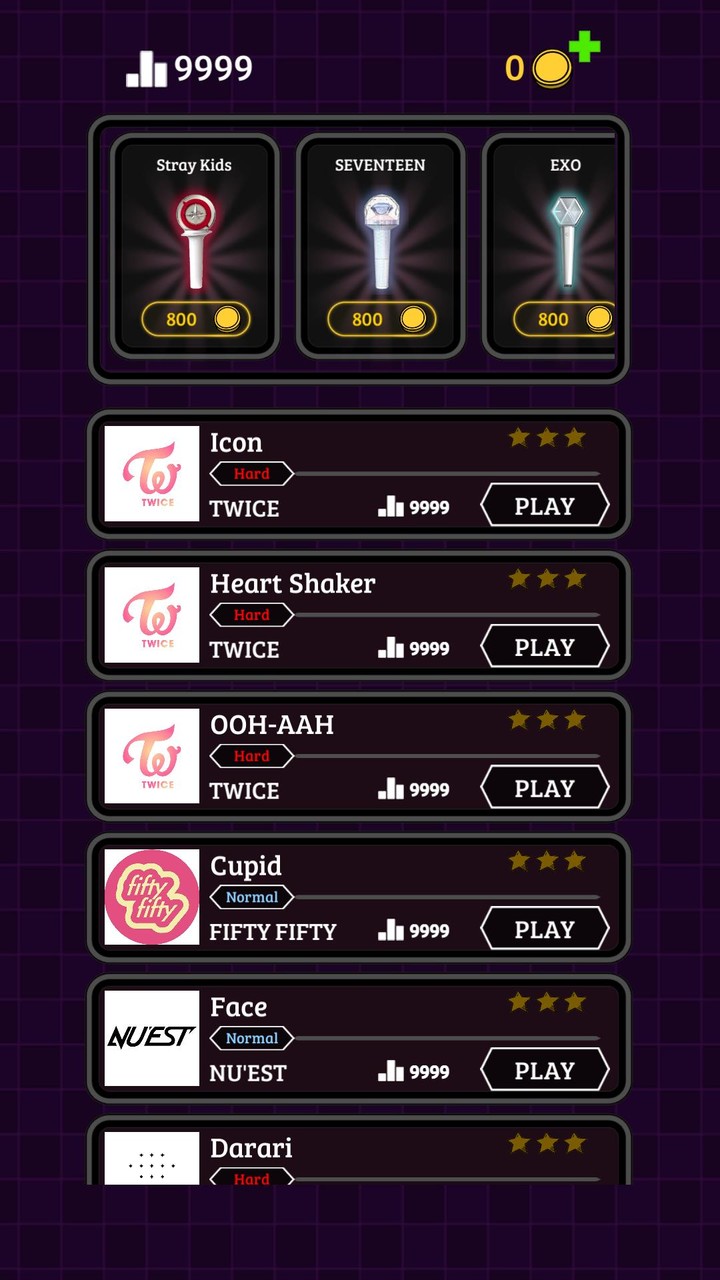Viewport: 720px width, 1280px height.
Task: Tap the stars above Darari
Action: 546,1143
